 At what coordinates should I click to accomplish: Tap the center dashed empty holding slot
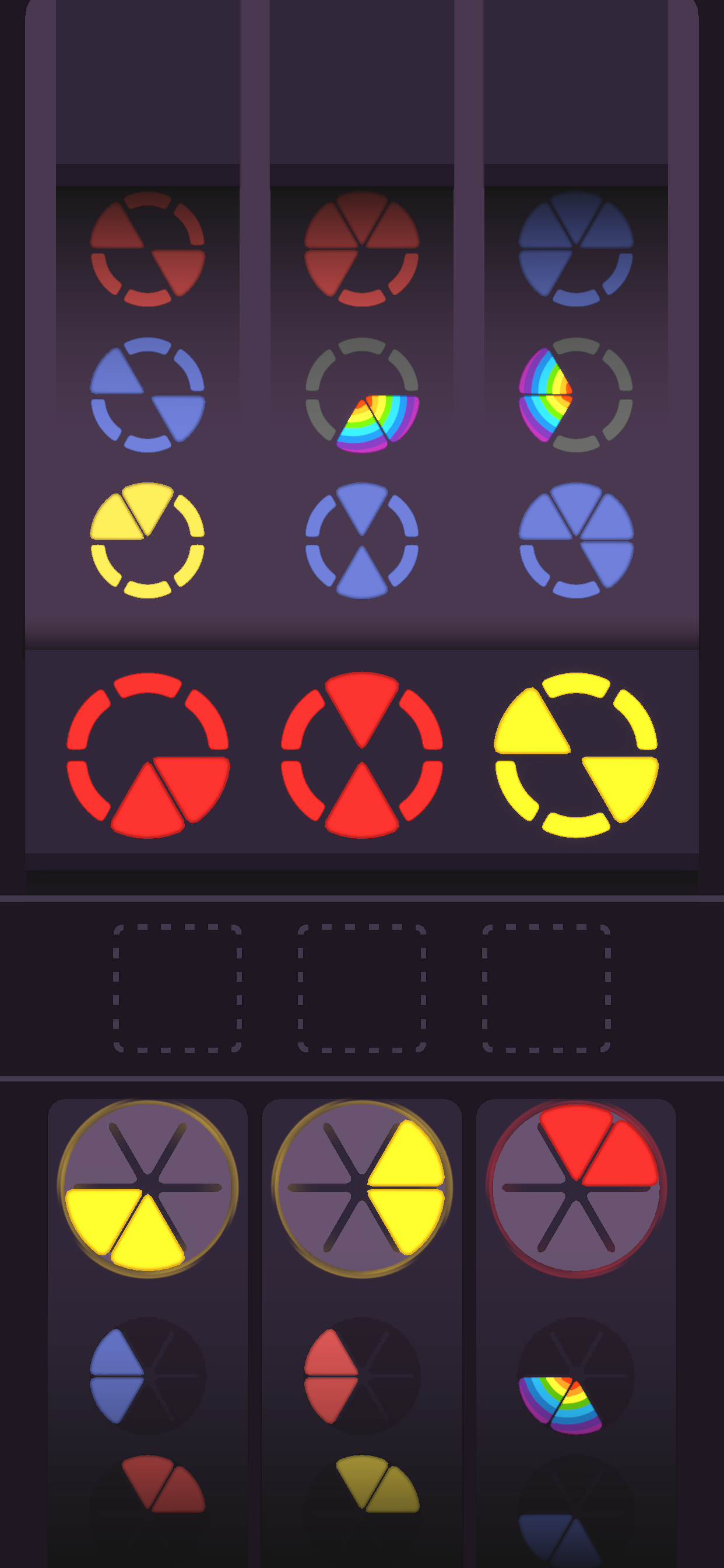pyautogui.click(x=362, y=988)
